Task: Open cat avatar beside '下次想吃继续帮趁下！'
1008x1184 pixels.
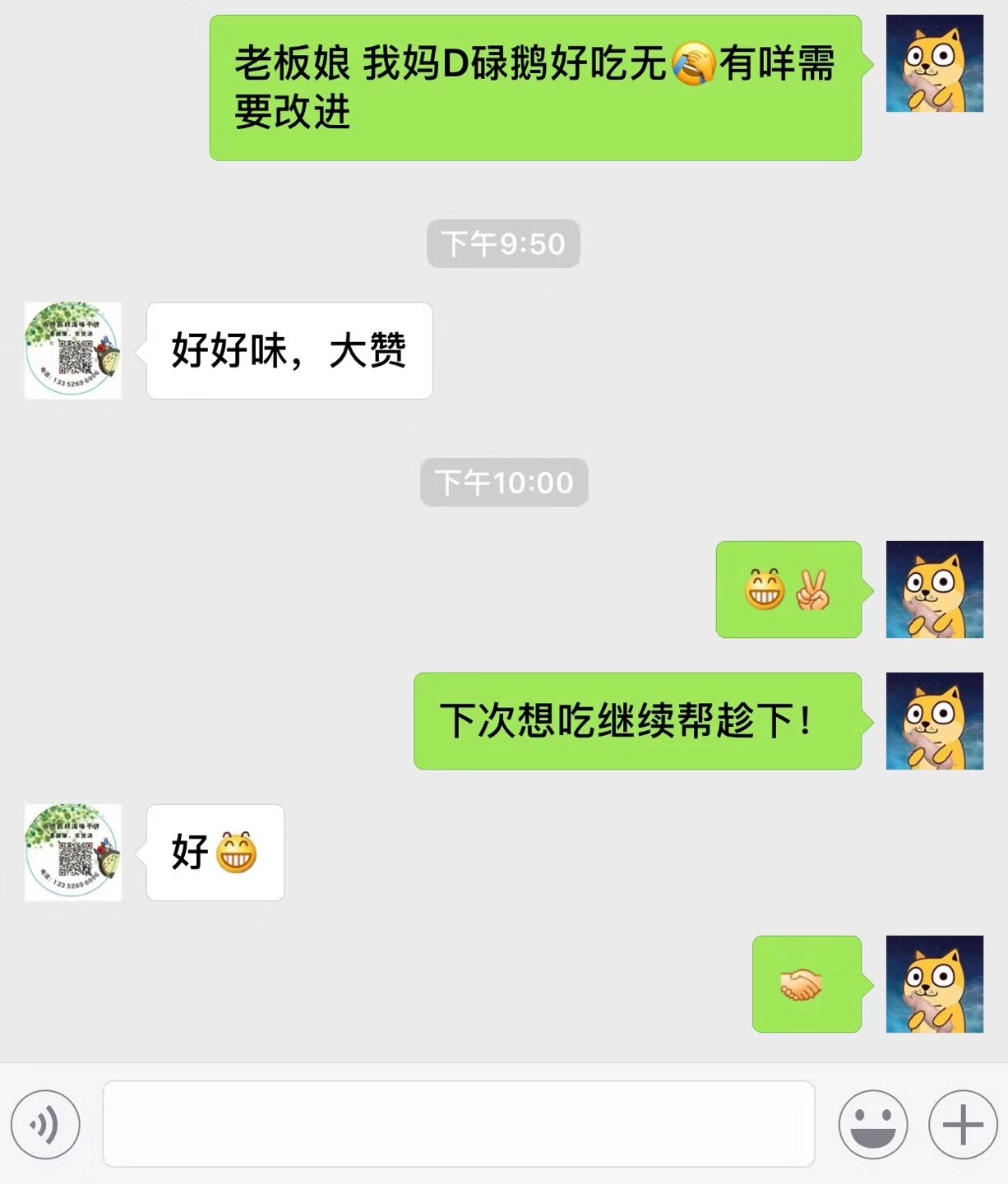Action: coord(934,721)
